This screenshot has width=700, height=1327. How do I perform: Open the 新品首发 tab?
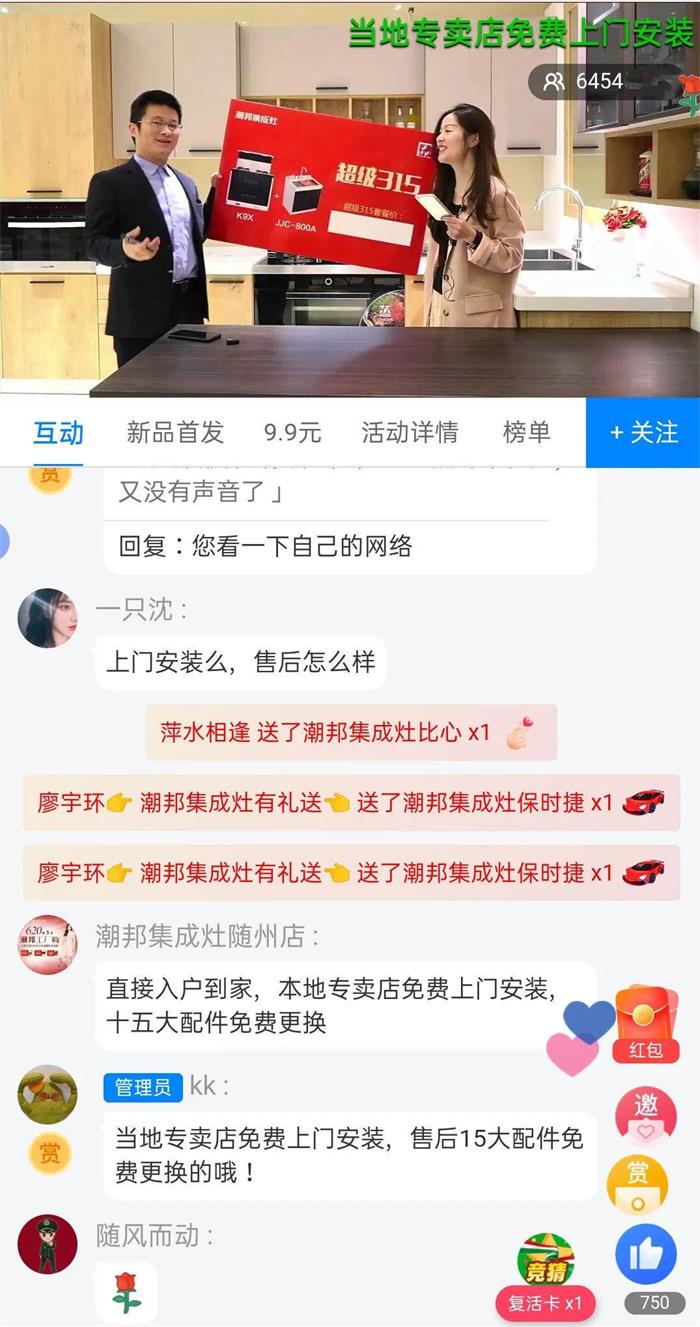tap(175, 433)
